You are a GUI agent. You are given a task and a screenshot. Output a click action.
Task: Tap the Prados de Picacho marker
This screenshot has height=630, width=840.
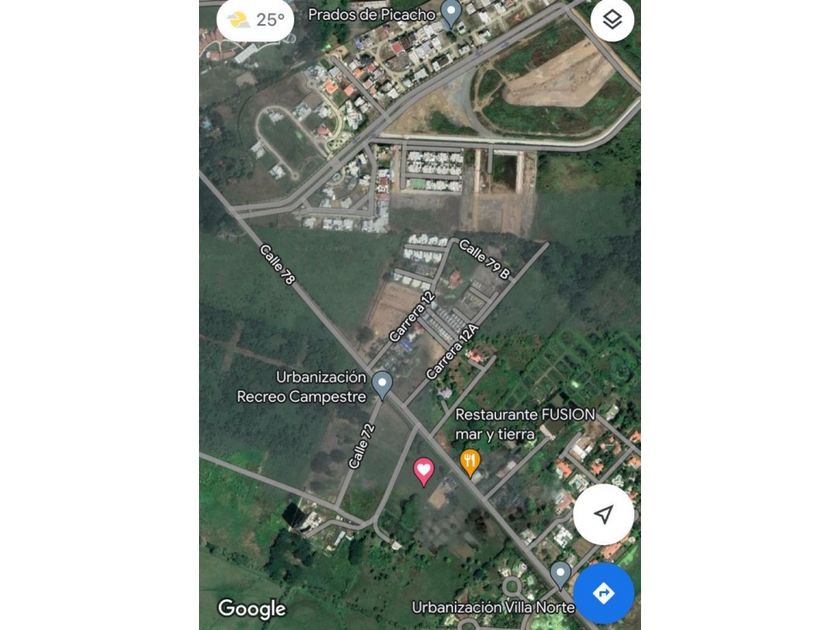click(451, 13)
